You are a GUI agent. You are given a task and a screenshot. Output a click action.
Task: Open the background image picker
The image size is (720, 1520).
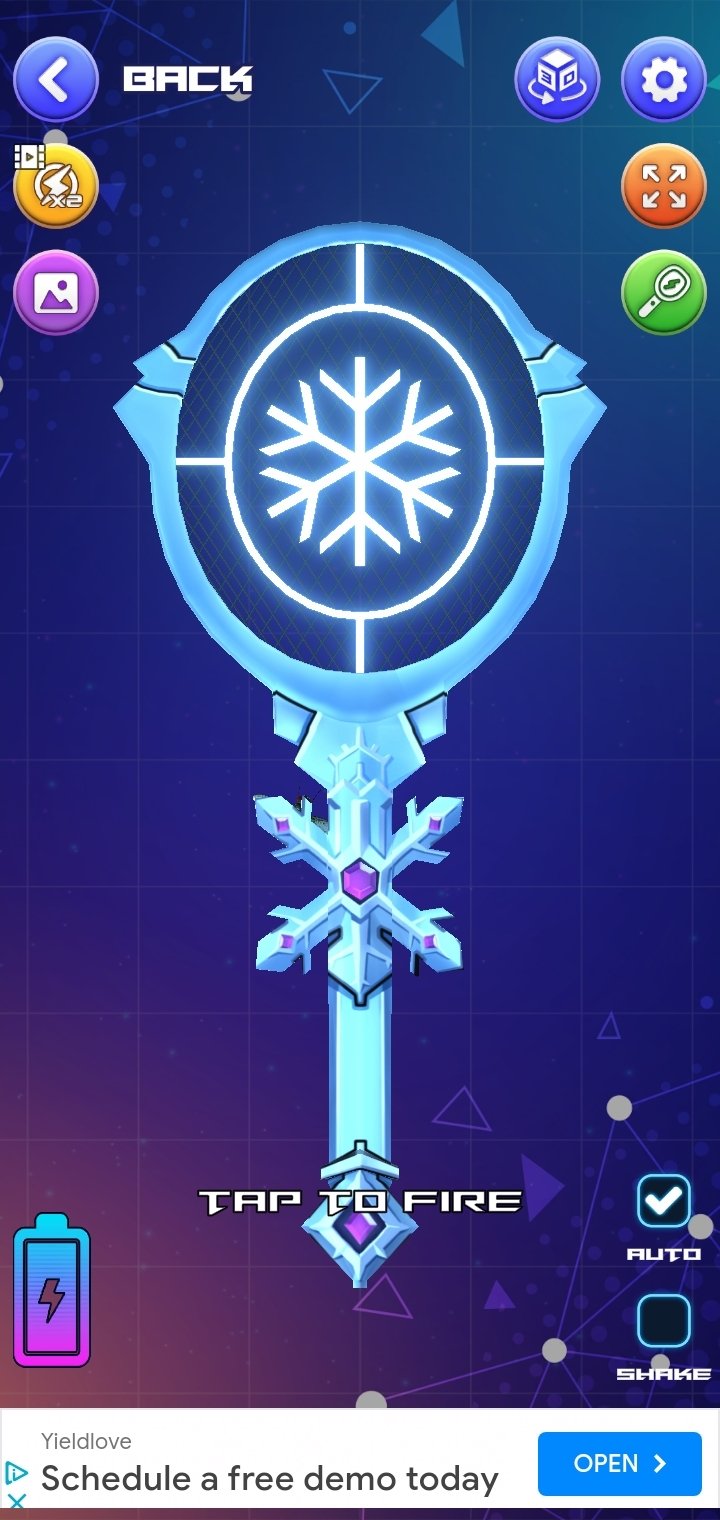point(56,292)
